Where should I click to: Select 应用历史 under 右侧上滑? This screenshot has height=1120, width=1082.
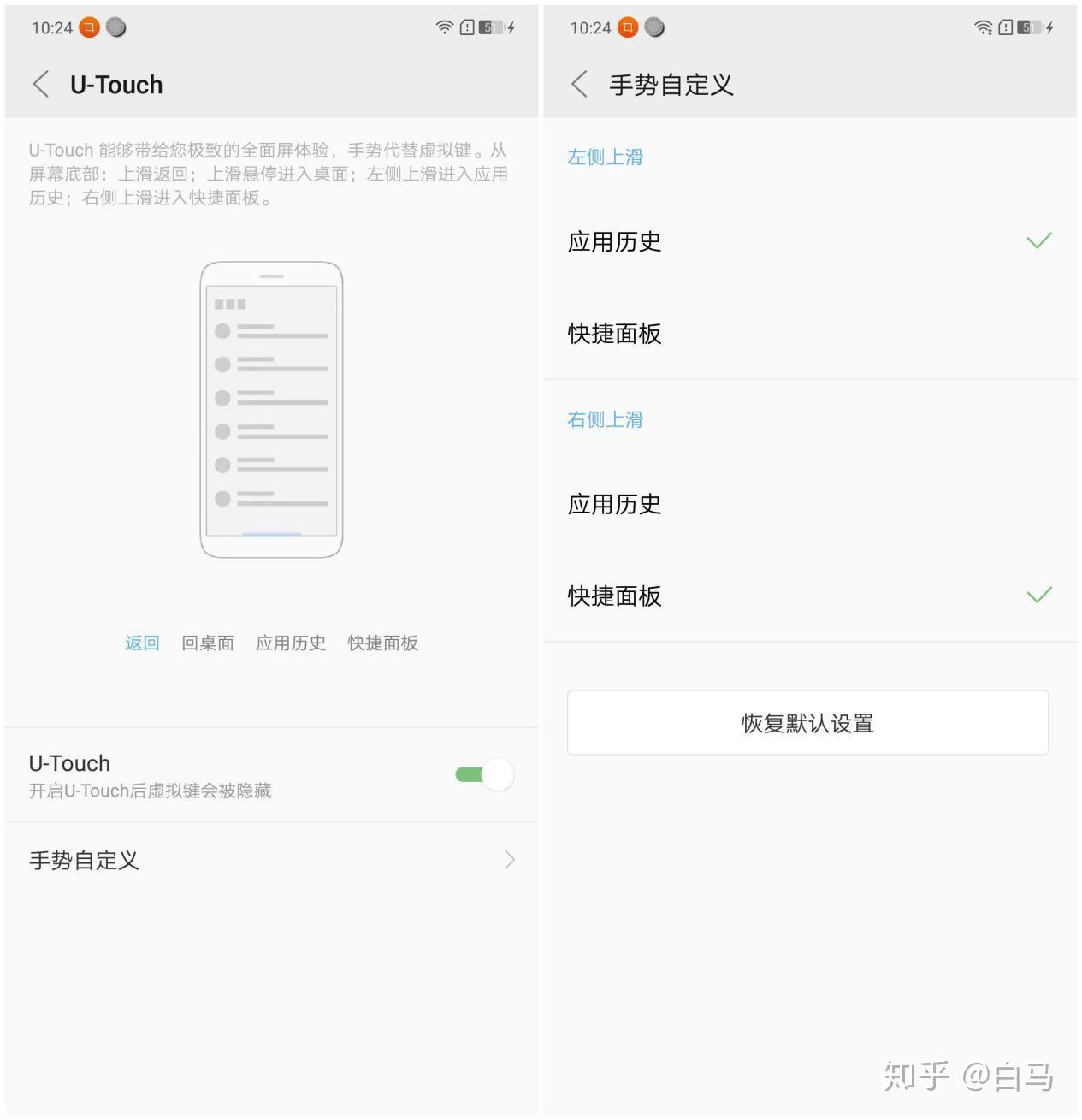pos(809,505)
